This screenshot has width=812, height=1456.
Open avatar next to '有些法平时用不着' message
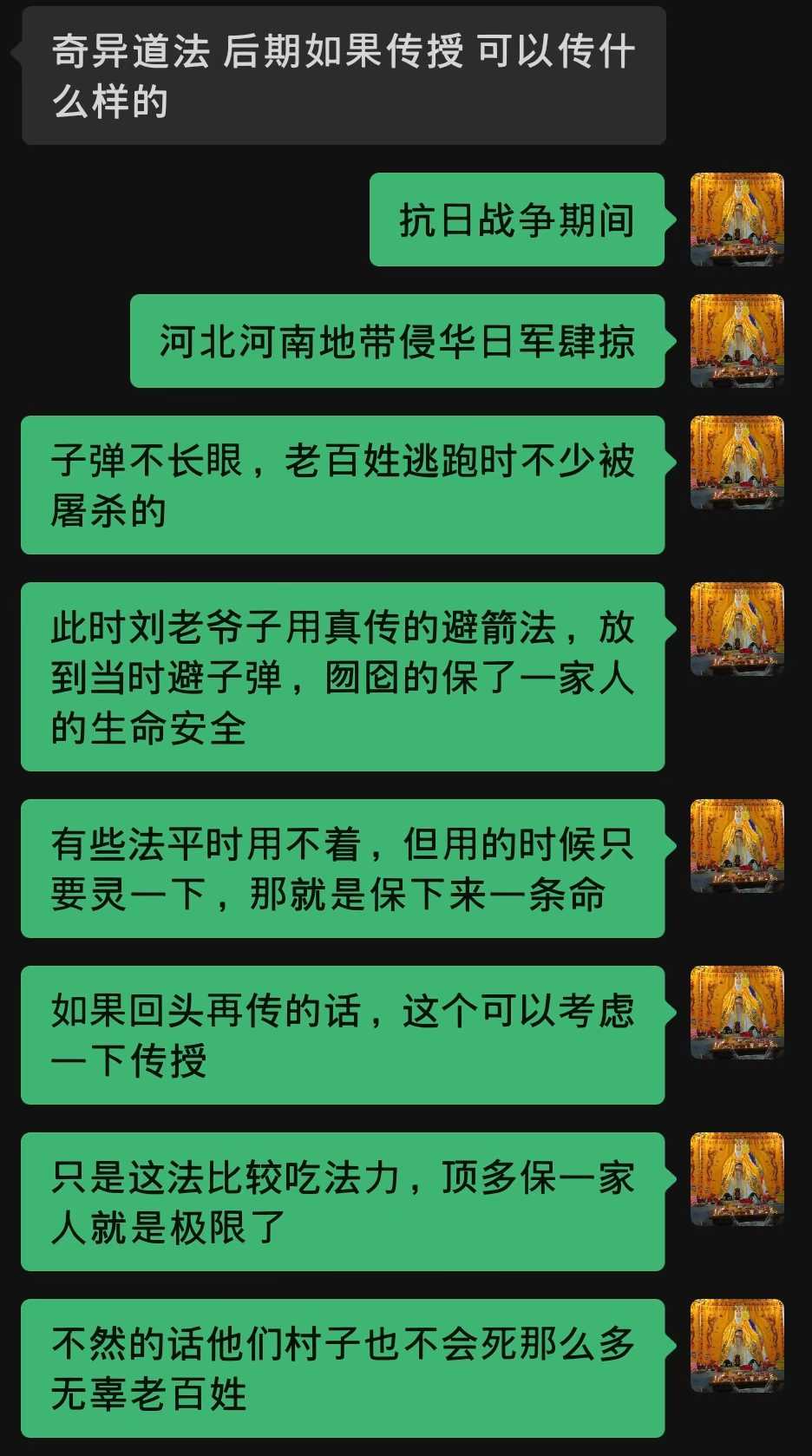click(x=737, y=846)
